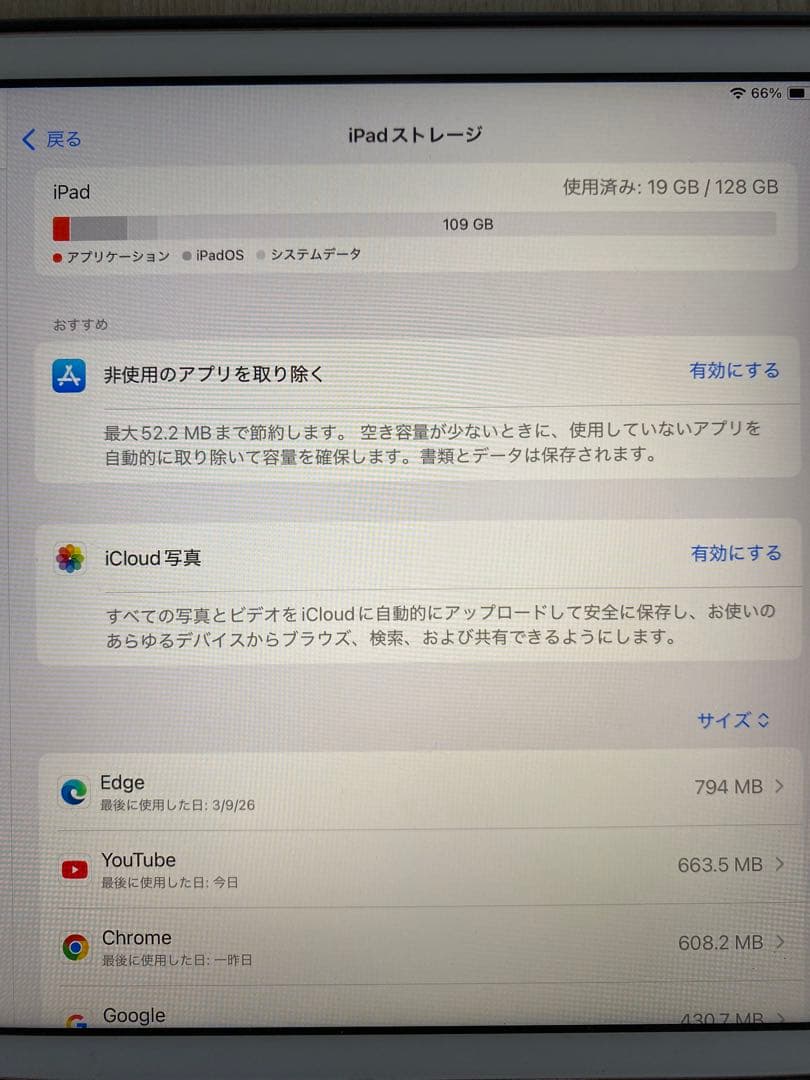Enable 非使用のアプリを取り除く with 有効にする
Viewport: 810px width, 1080px height.
(x=737, y=370)
